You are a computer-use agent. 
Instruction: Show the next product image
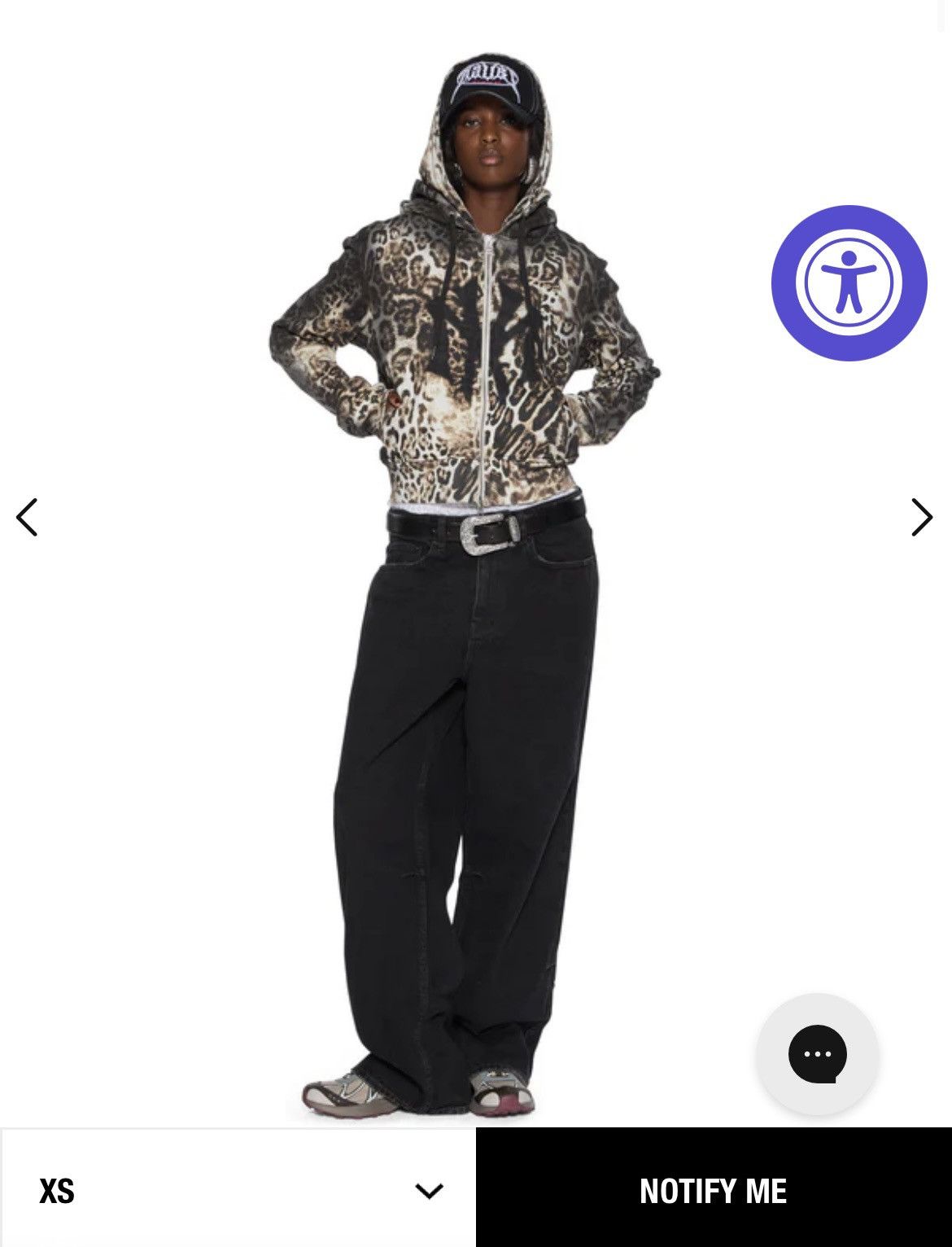921,517
